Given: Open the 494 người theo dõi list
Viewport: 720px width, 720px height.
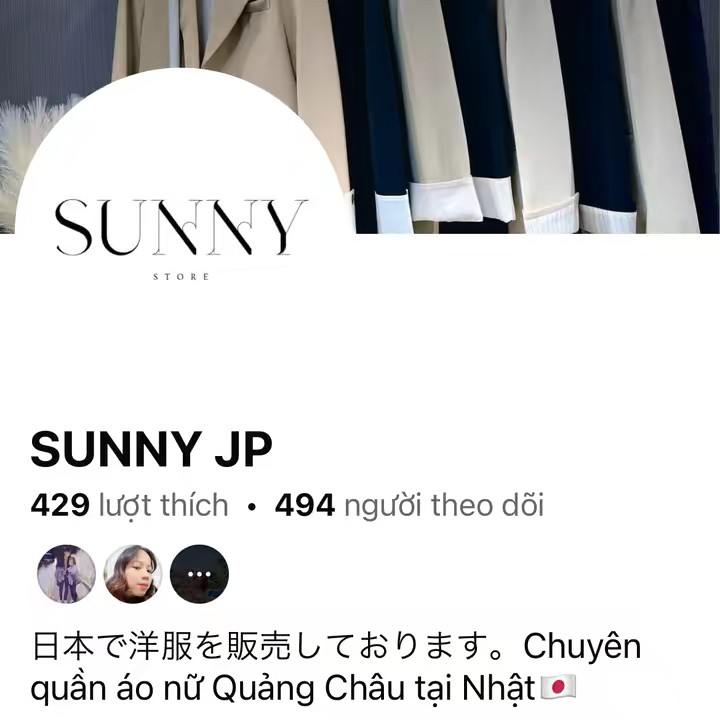Looking at the screenshot, I should pos(409,506).
